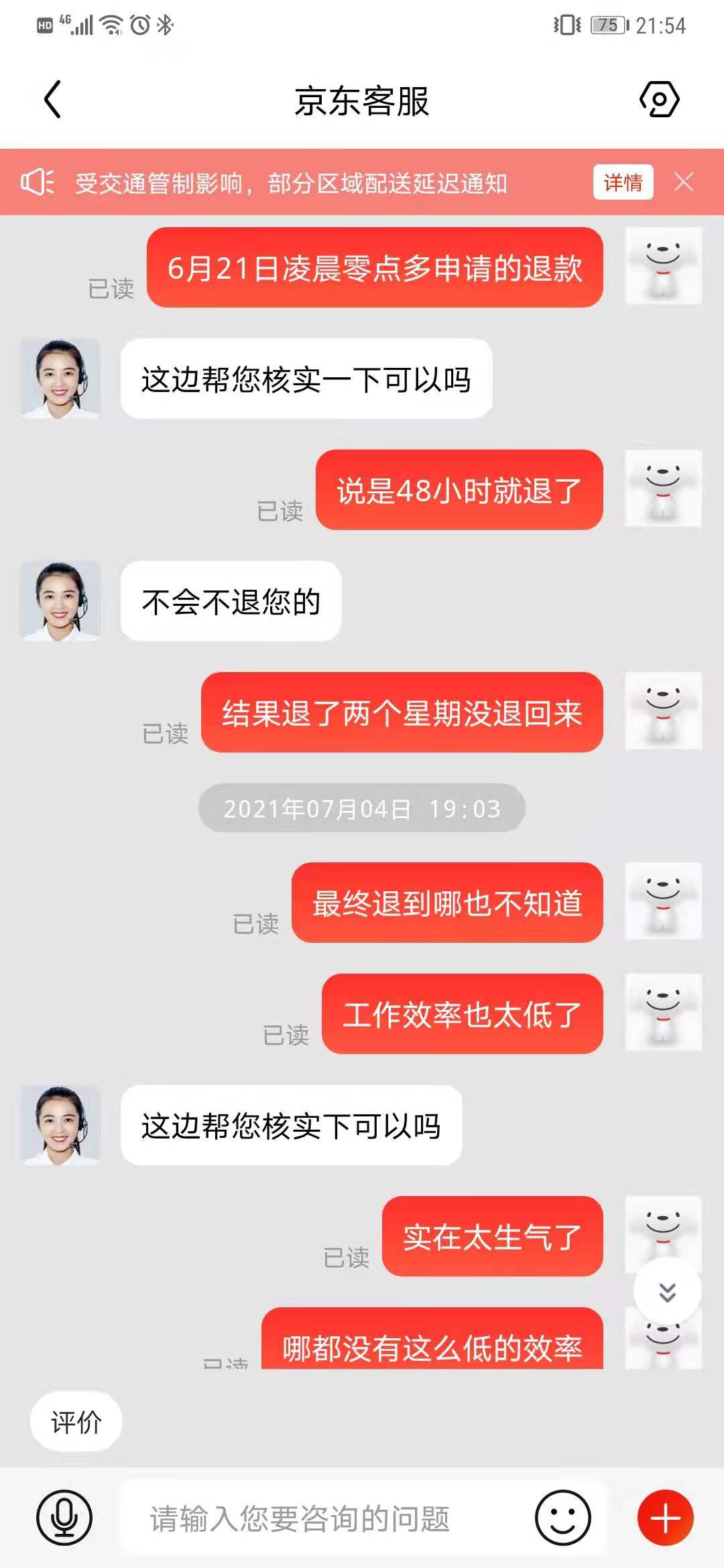This screenshot has width=724, height=1568.
Task: Tap the Bluetooth icon in the status bar
Action: click(163, 25)
